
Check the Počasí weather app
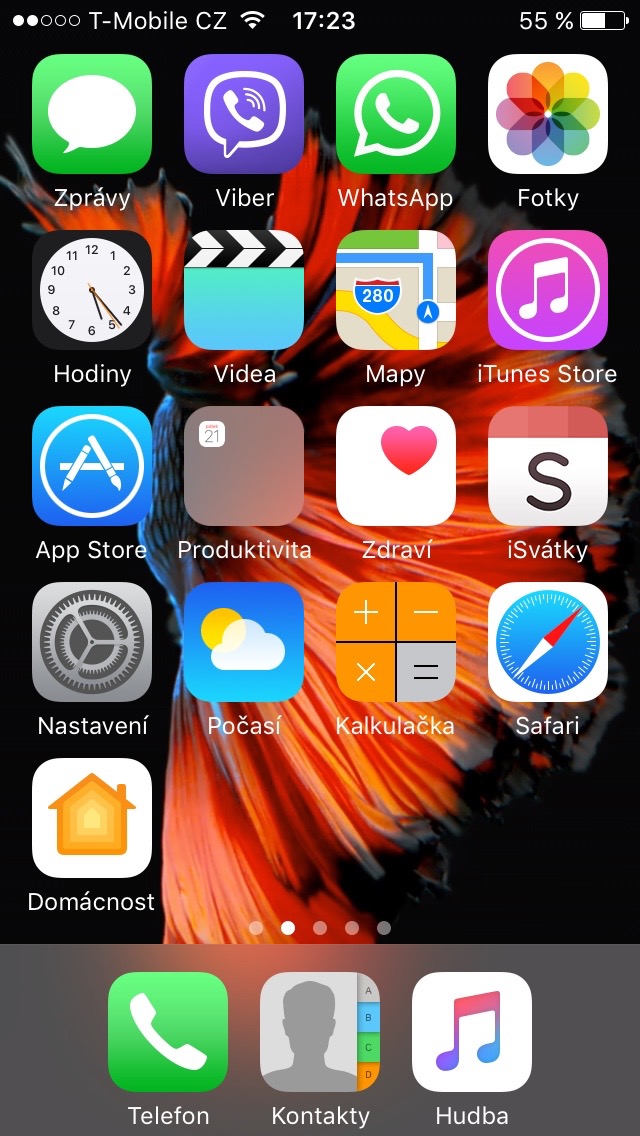(244, 642)
